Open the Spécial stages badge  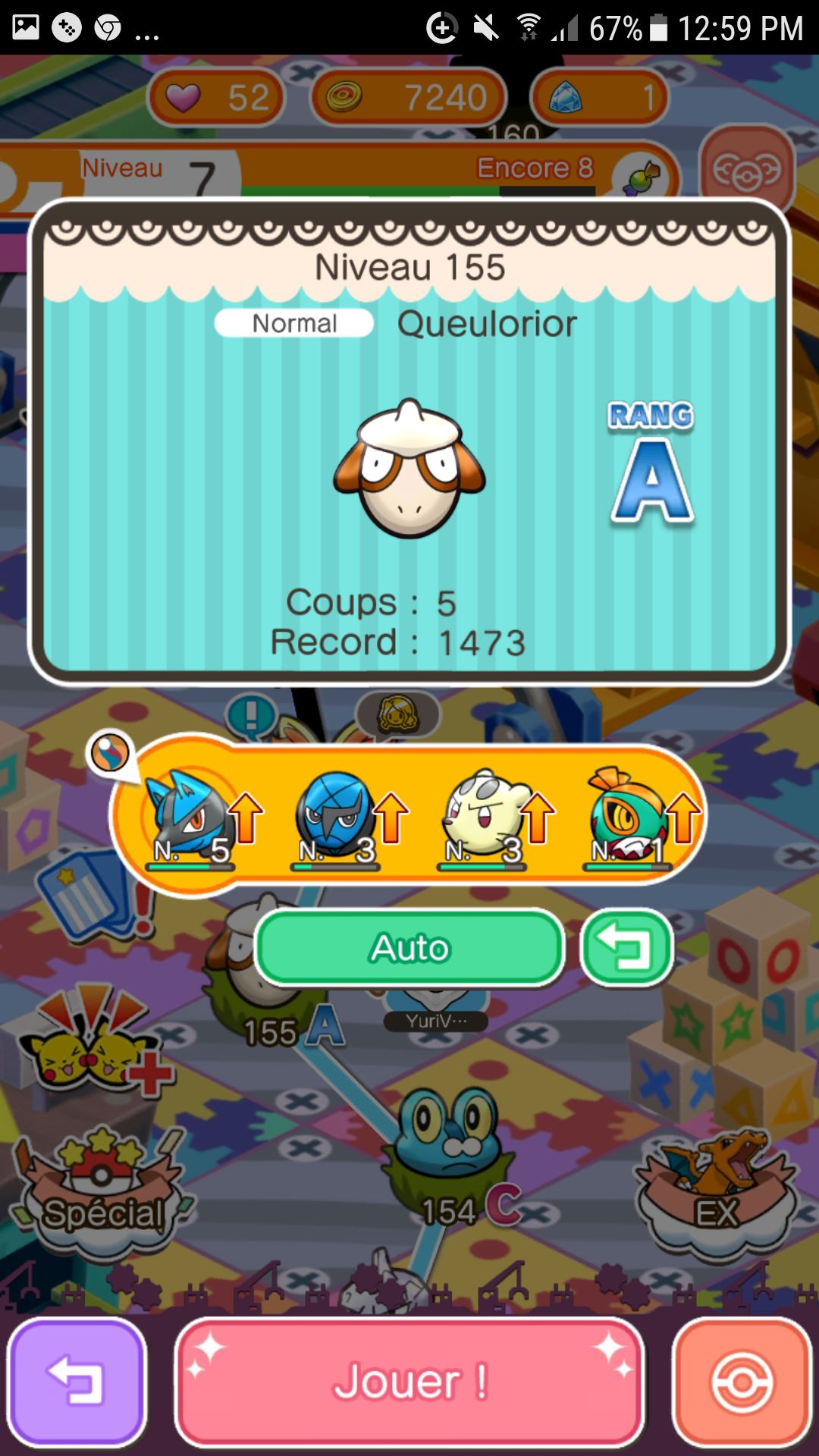(x=100, y=1194)
